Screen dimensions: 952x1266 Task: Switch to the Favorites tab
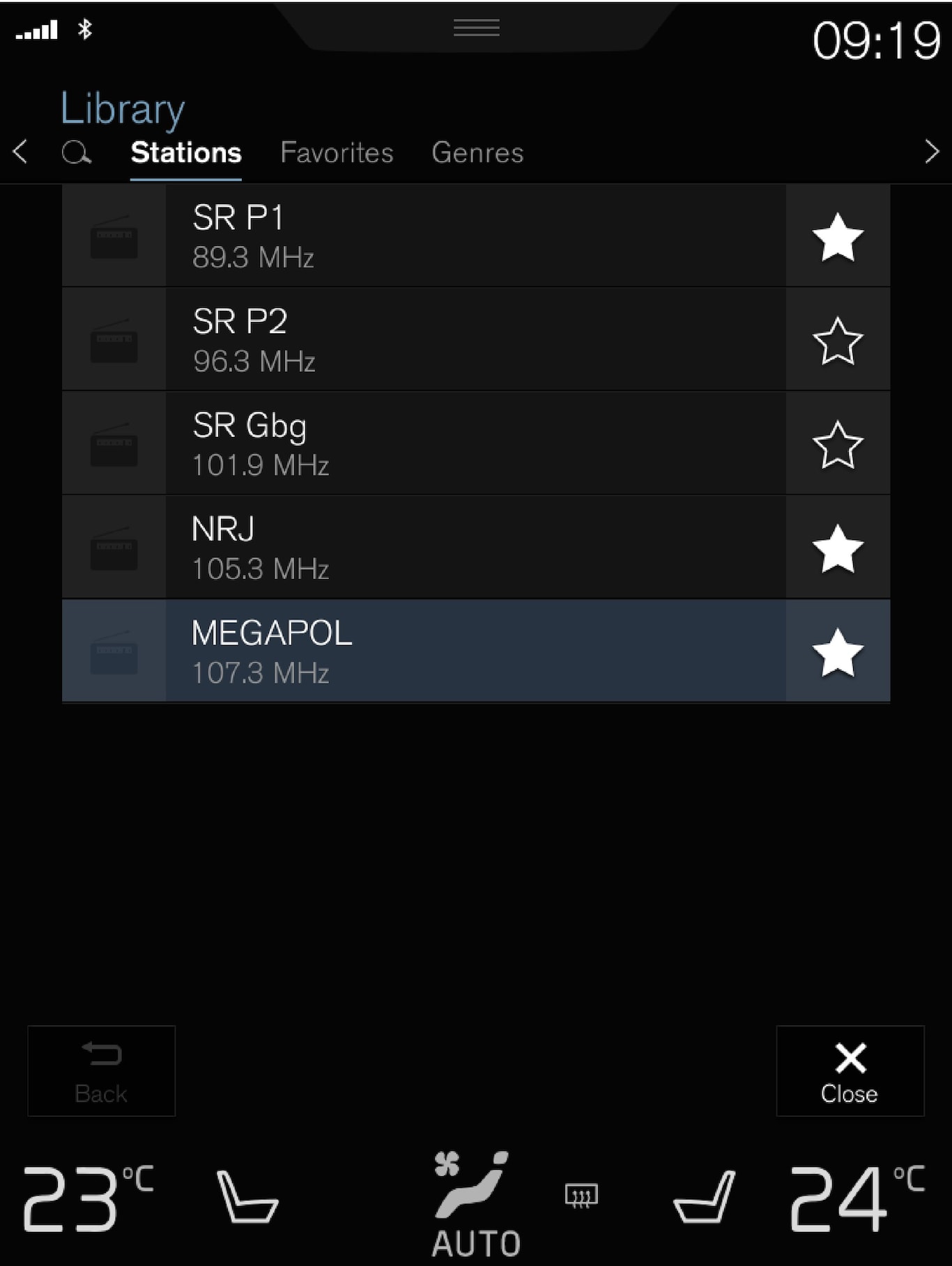click(337, 153)
